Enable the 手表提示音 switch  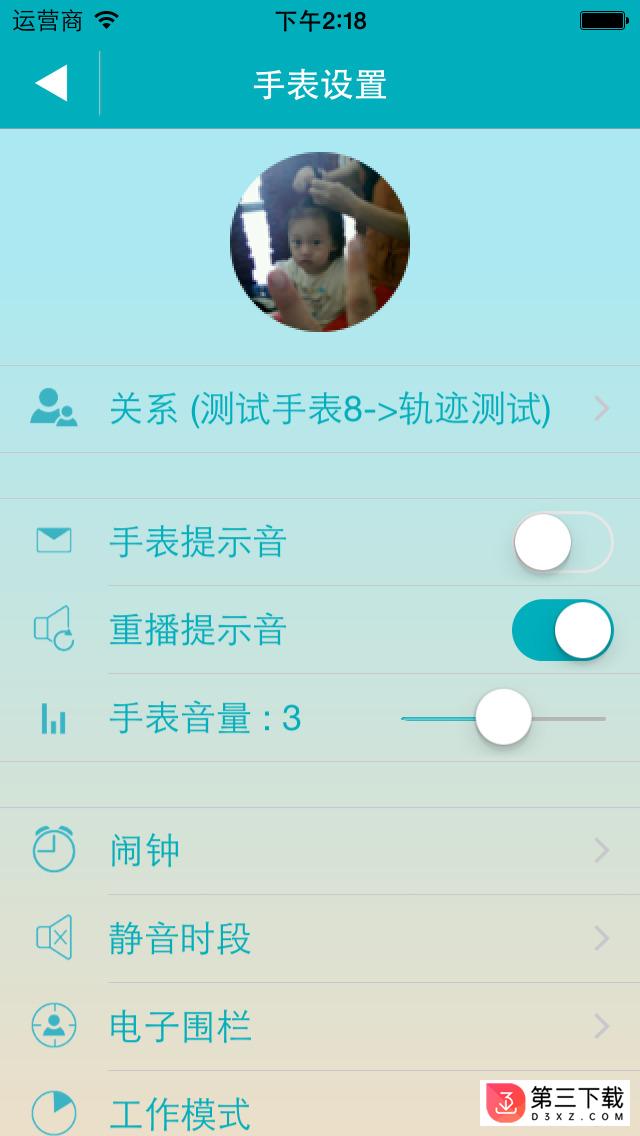562,542
